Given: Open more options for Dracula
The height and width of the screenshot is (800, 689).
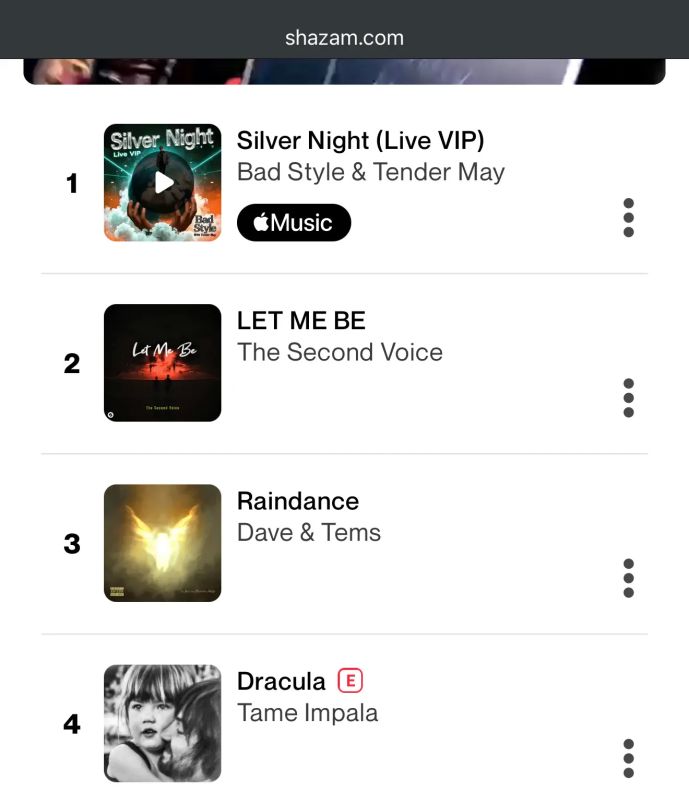Looking at the screenshot, I should 628,757.
